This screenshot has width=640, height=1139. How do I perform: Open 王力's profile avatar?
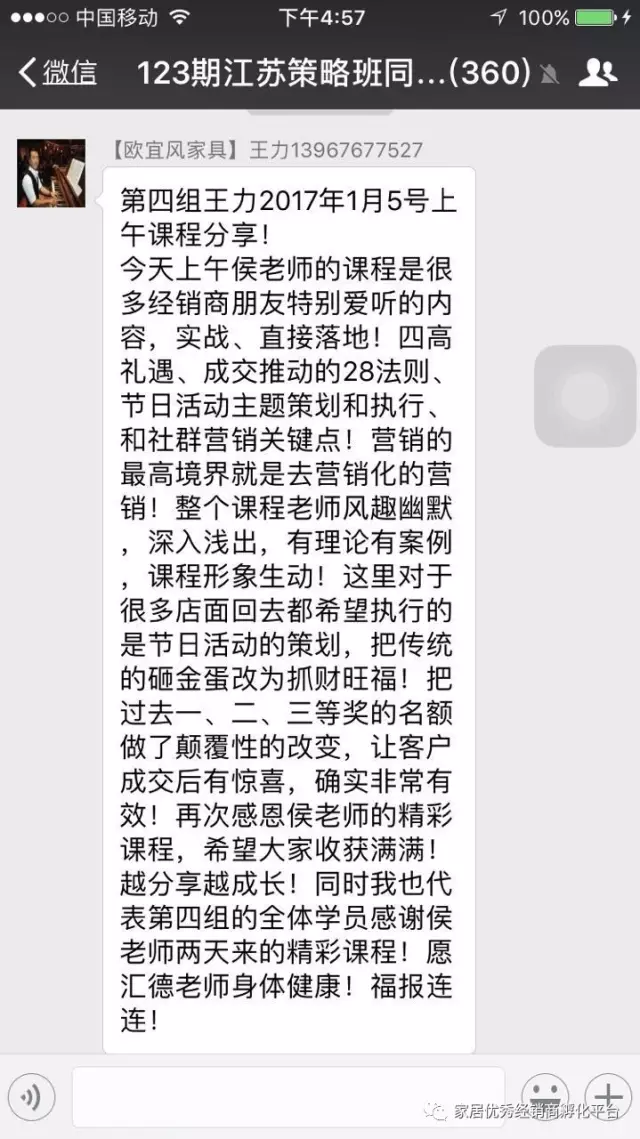coord(51,173)
